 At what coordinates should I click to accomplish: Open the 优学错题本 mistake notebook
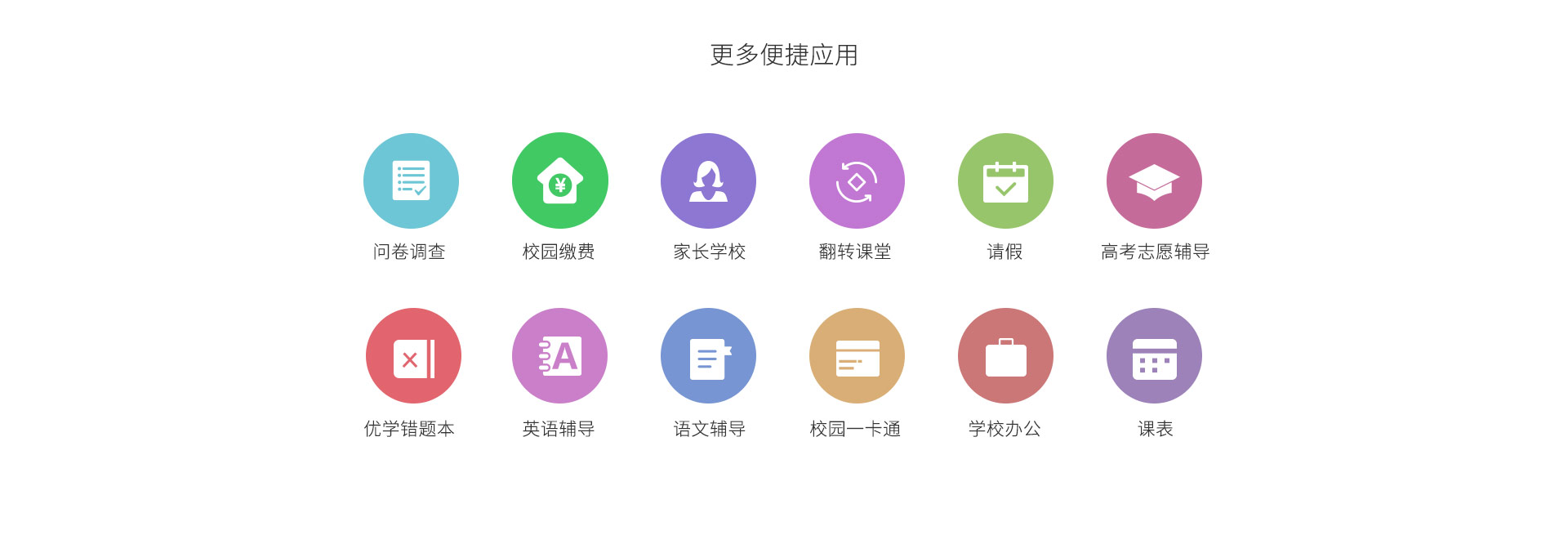[413, 355]
